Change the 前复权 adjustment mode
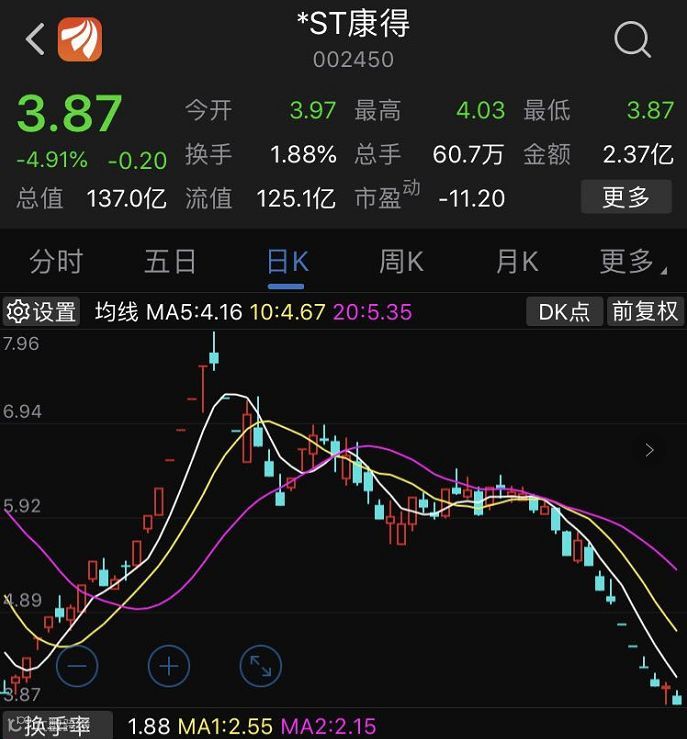This screenshot has width=687, height=739. coord(645,312)
